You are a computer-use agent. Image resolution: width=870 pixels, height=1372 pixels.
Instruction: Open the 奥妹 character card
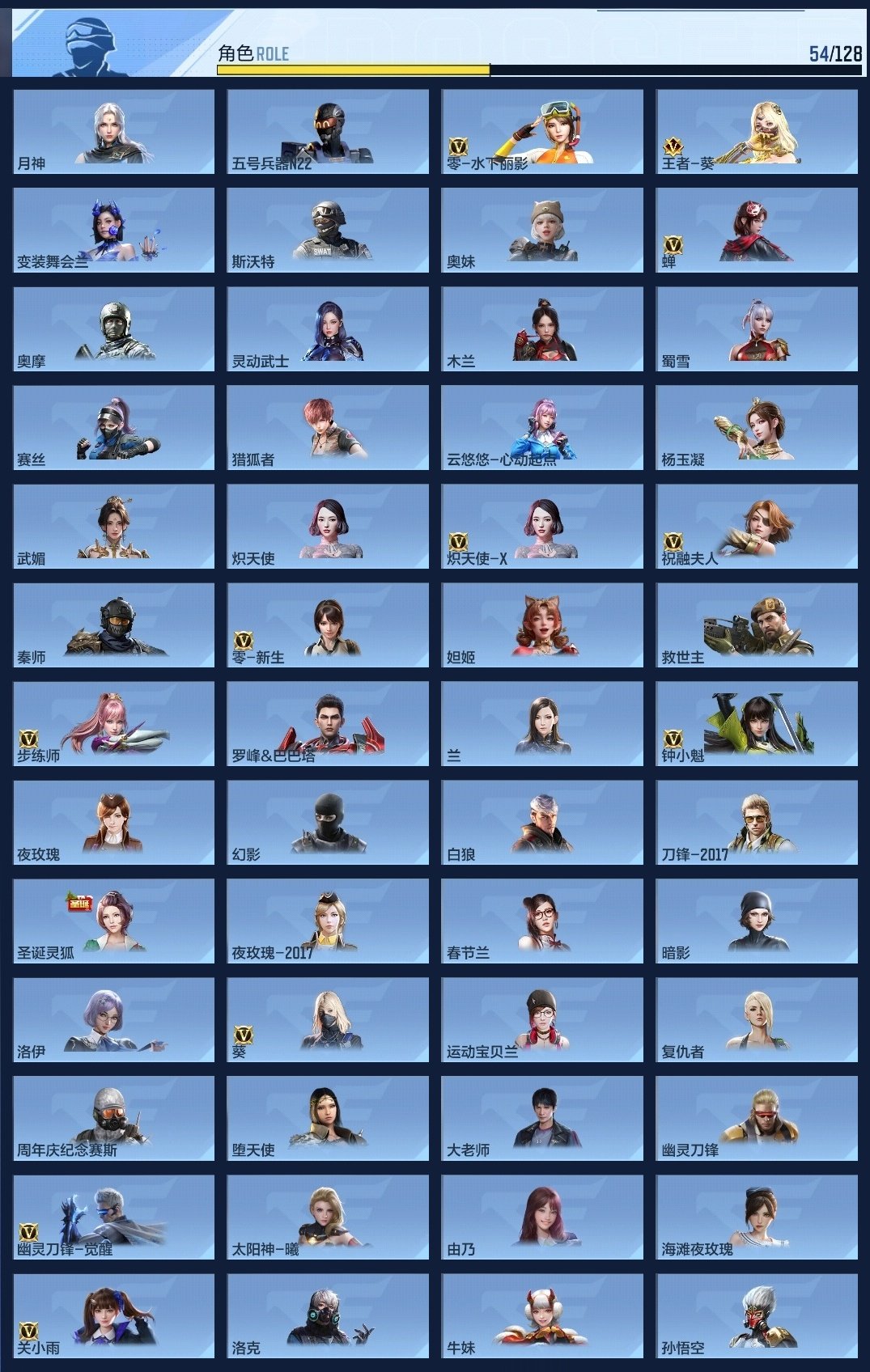click(542, 230)
